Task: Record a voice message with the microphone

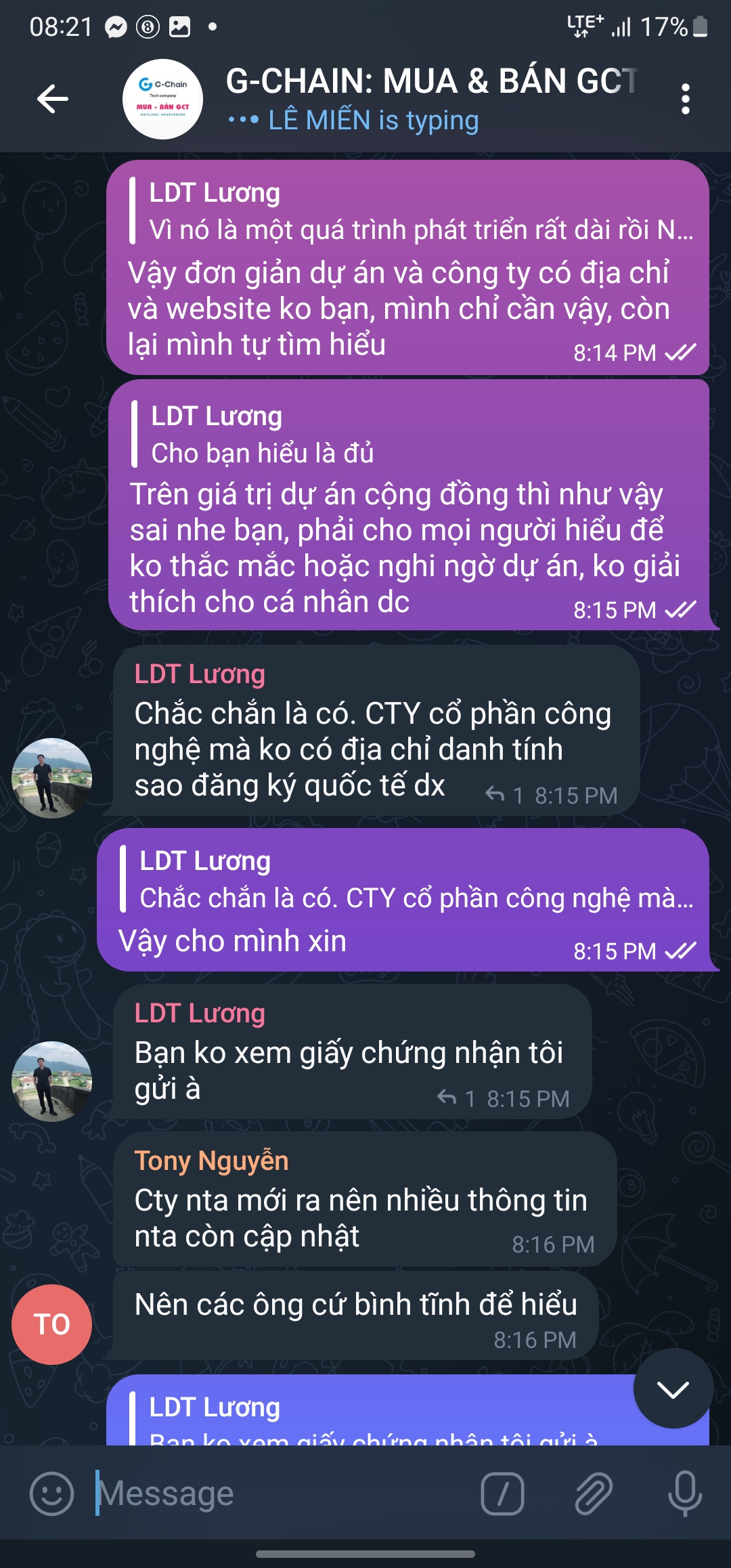Action: 684,1493
